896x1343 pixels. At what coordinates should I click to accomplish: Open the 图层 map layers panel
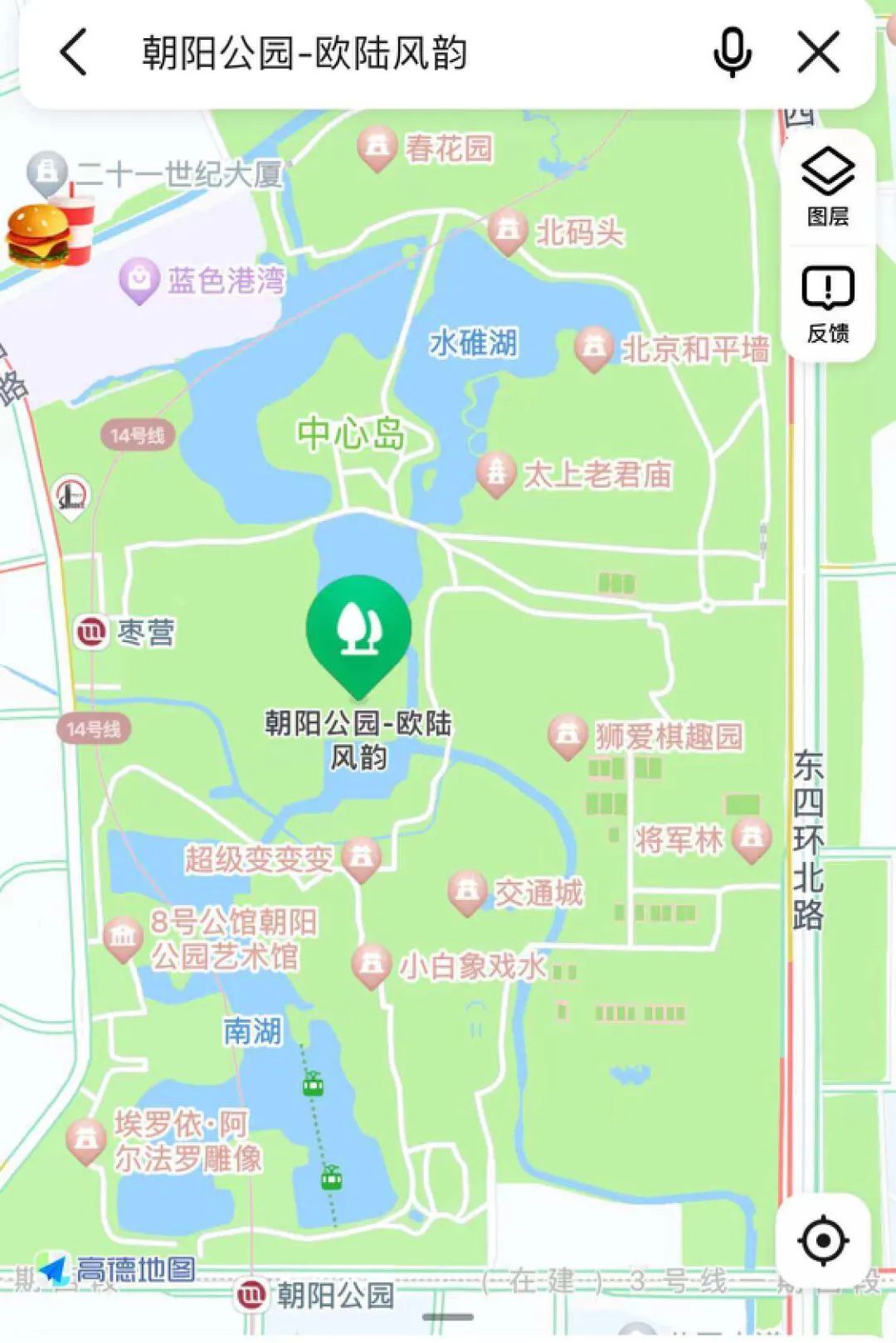(x=827, y=187)
